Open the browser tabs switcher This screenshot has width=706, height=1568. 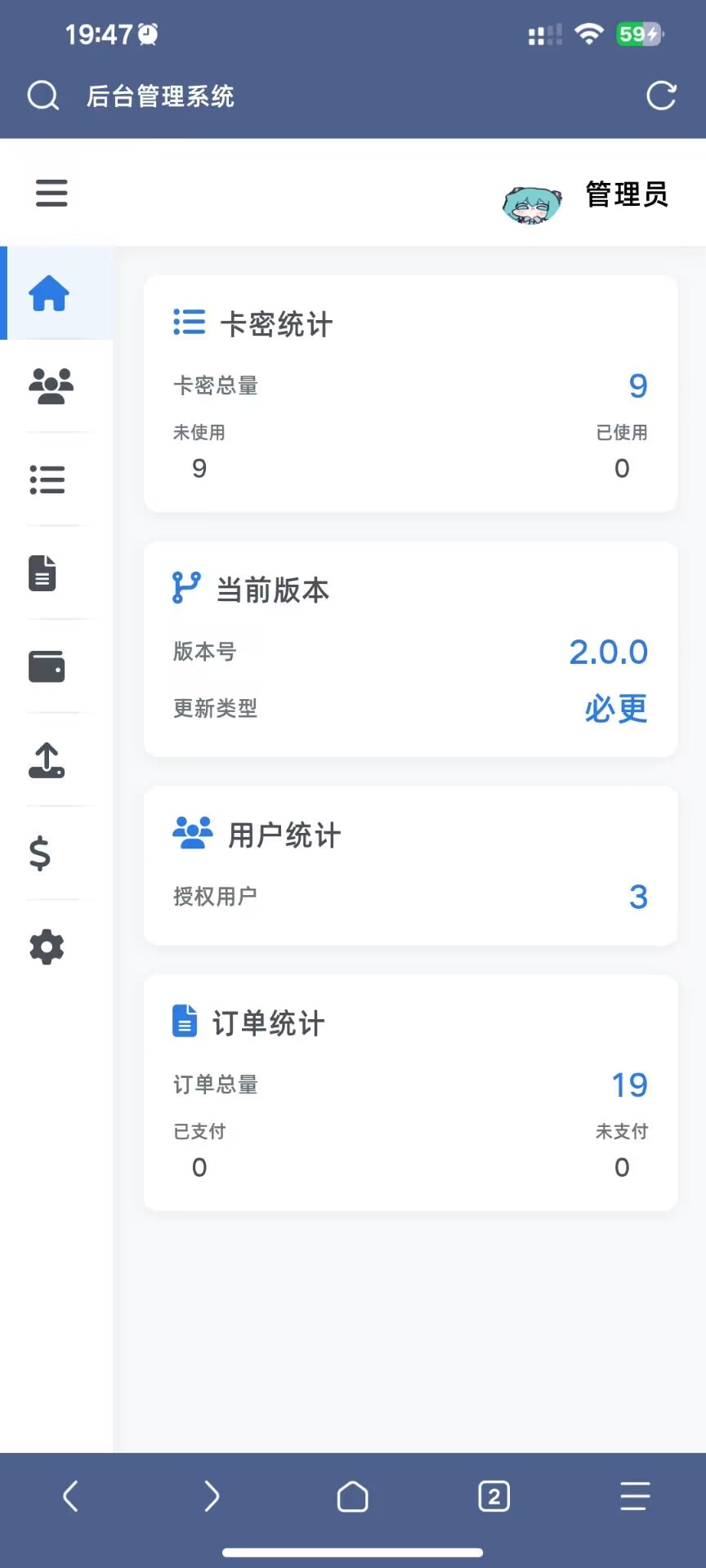[x=494, y=1496]
